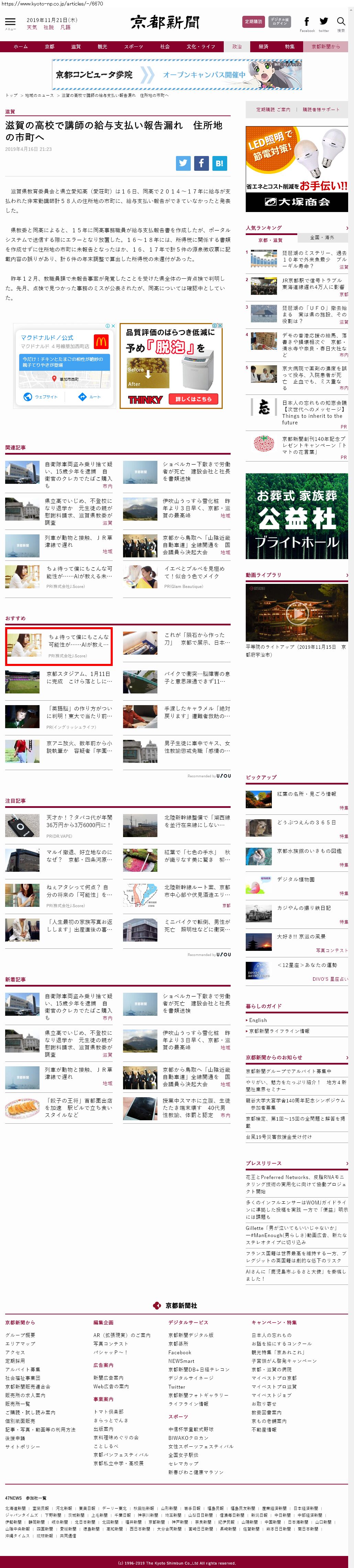
Task: Switch to the 滋賀 navigation tab
Action: click(76, 46)
